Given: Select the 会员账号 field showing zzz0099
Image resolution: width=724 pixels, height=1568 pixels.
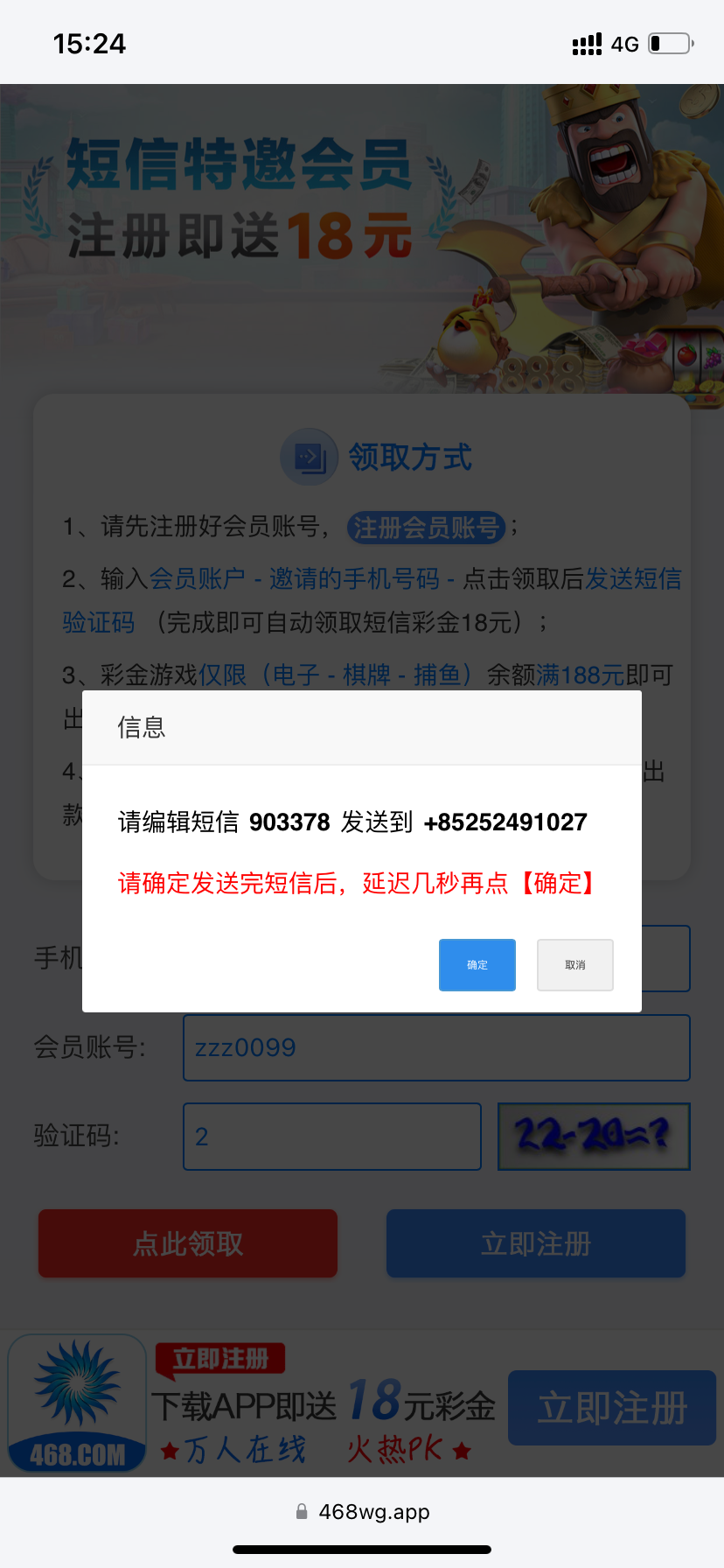Looking at the screenshot, I should click(x=436, y=1047).
